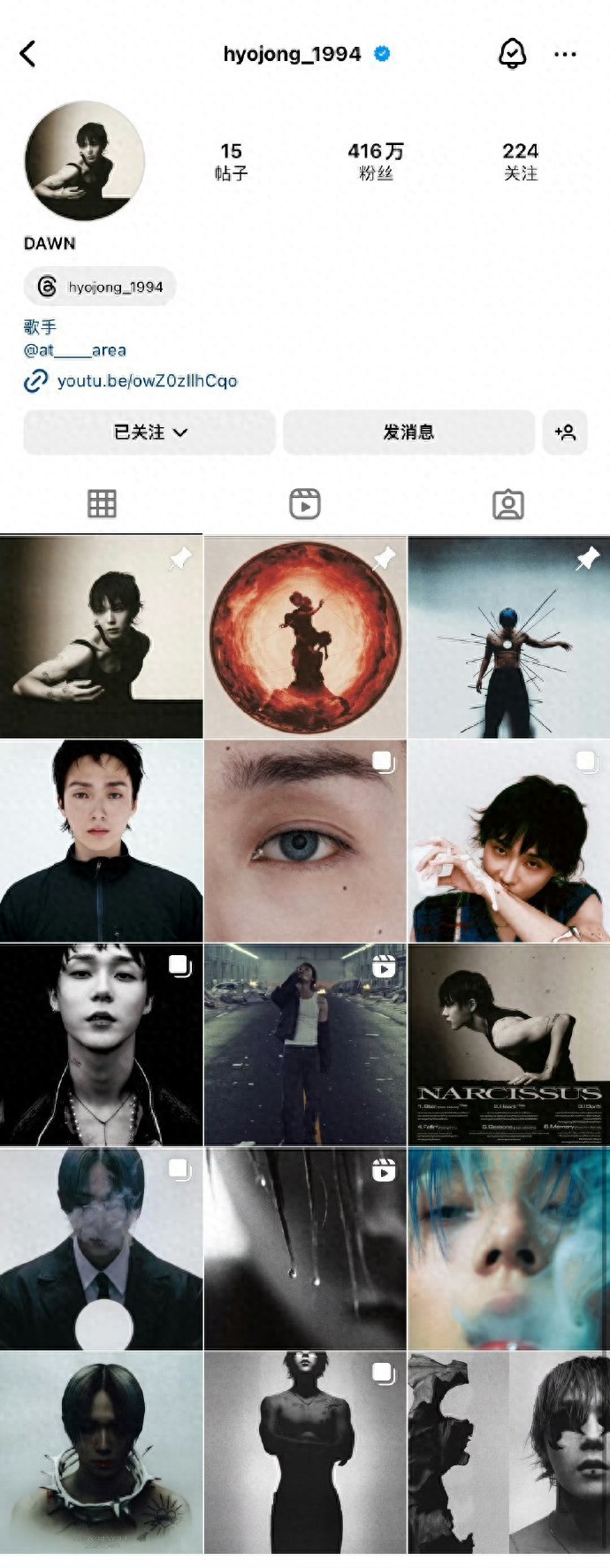Visit the @at____area mention
The image size is (610, 1568).
[75, 350]
